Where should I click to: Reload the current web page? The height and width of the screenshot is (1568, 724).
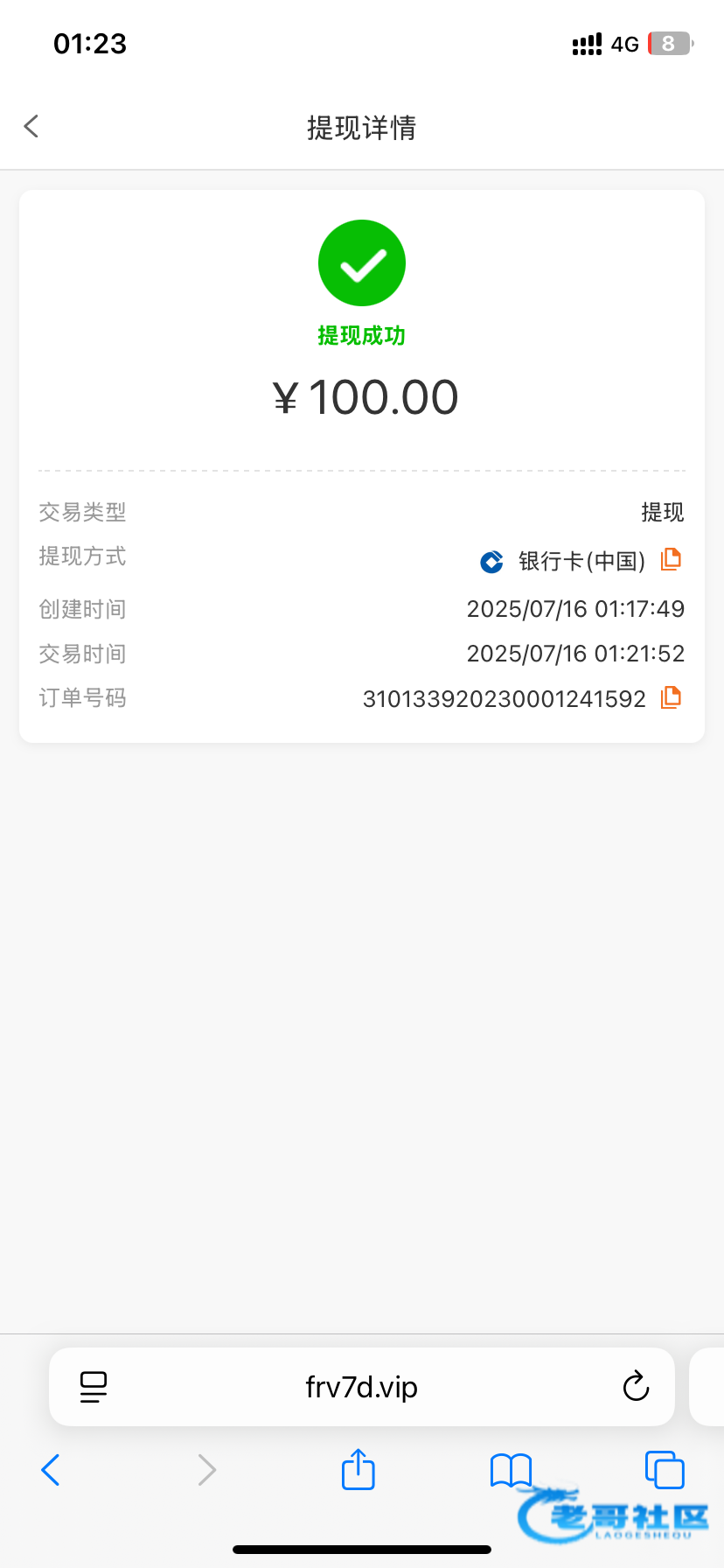[x=636, y=1387]
